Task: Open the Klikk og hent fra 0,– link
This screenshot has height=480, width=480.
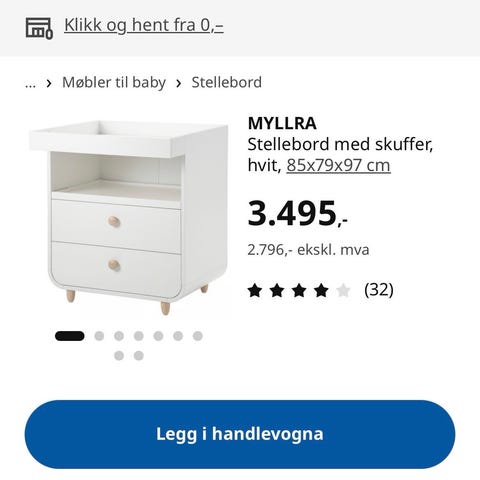Action: pos(144,25)
